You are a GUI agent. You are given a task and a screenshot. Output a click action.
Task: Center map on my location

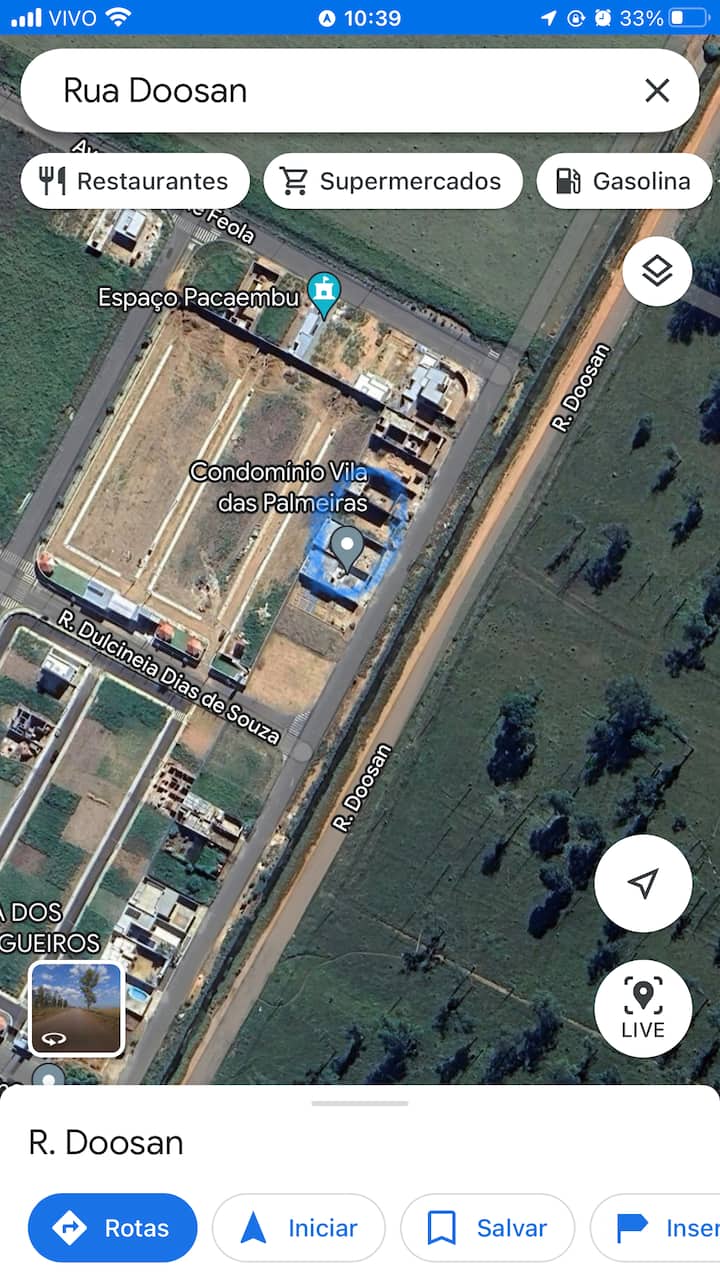coord(643,883)
